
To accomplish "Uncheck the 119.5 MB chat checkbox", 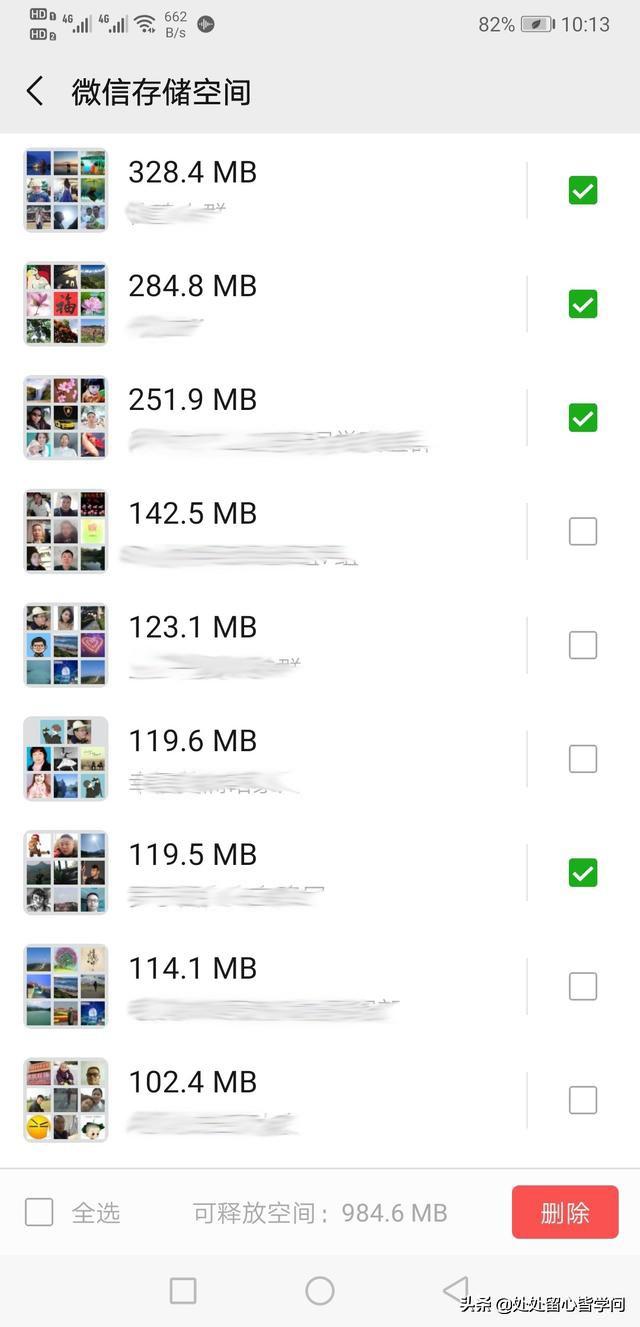I will tap(583, 873).
